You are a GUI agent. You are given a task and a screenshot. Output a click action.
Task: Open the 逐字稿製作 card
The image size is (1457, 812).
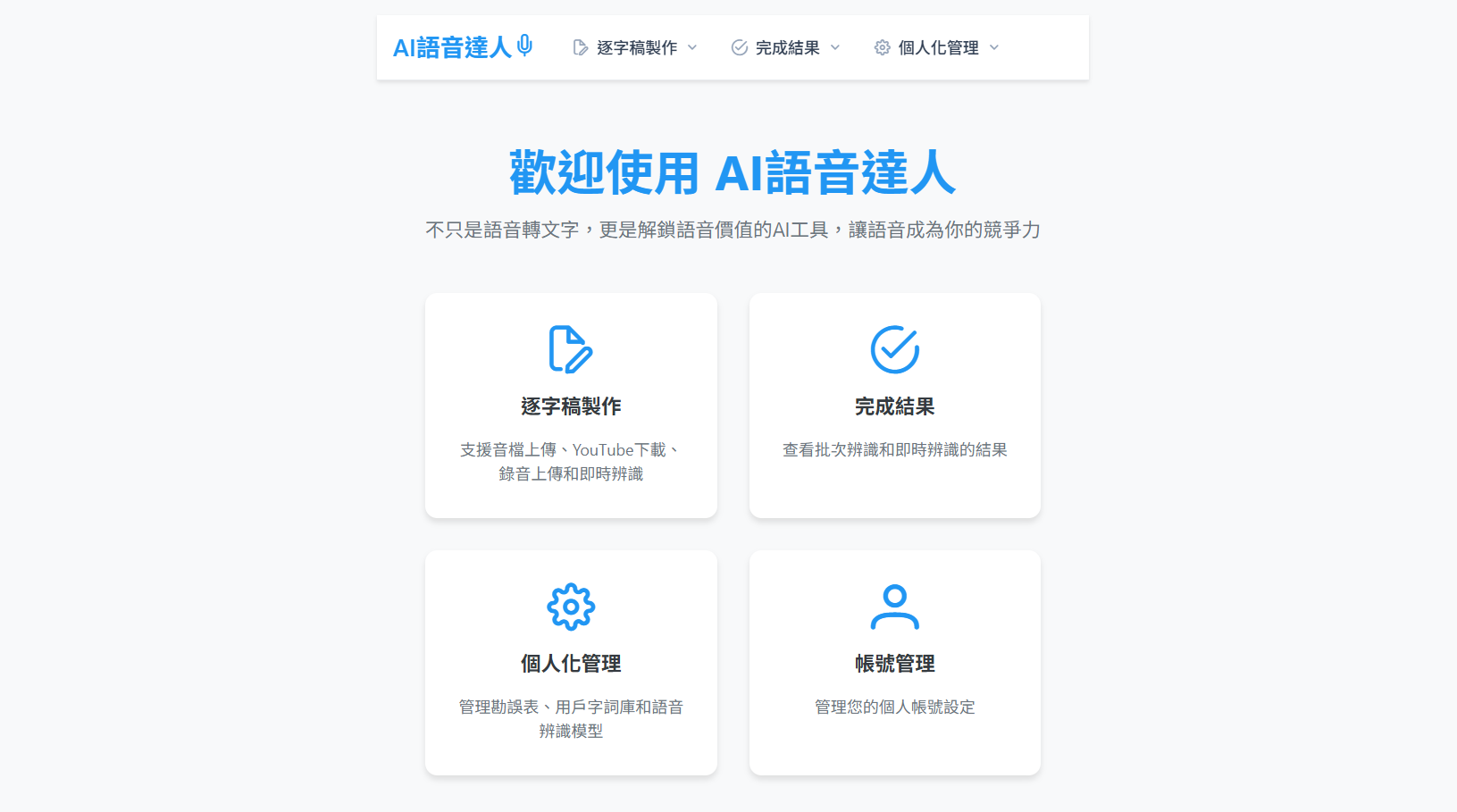click(x=571, y=406)
